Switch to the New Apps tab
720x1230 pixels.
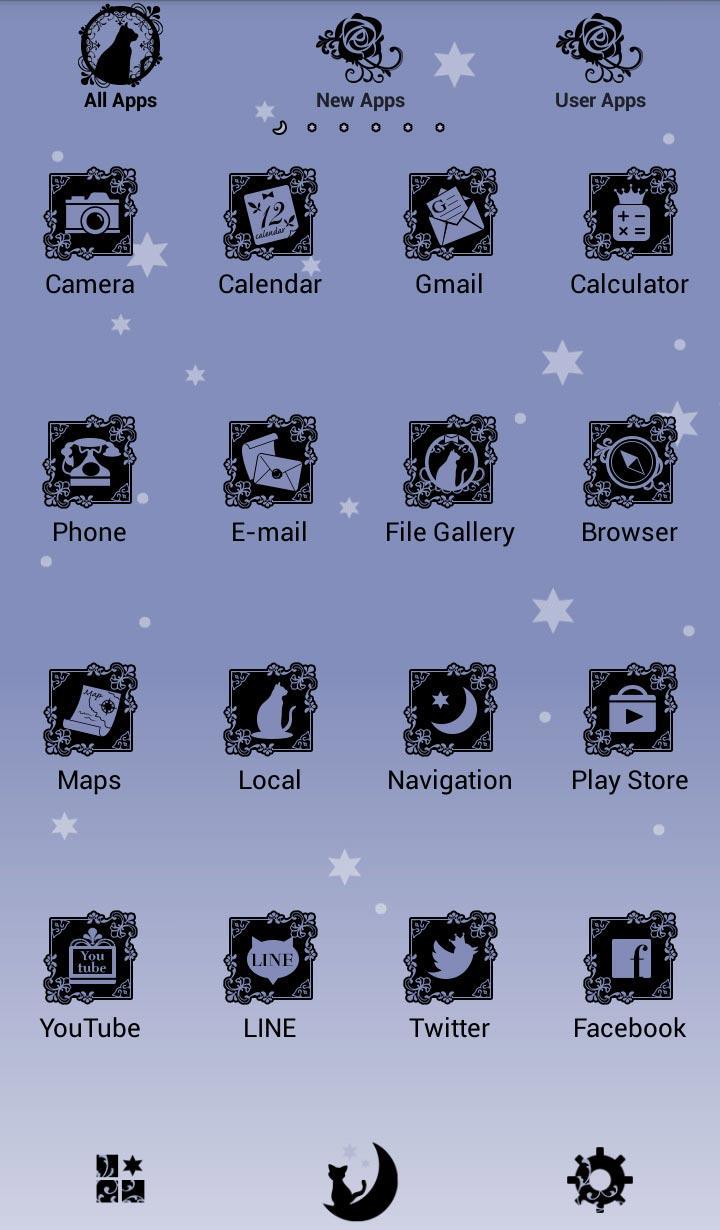360,60
